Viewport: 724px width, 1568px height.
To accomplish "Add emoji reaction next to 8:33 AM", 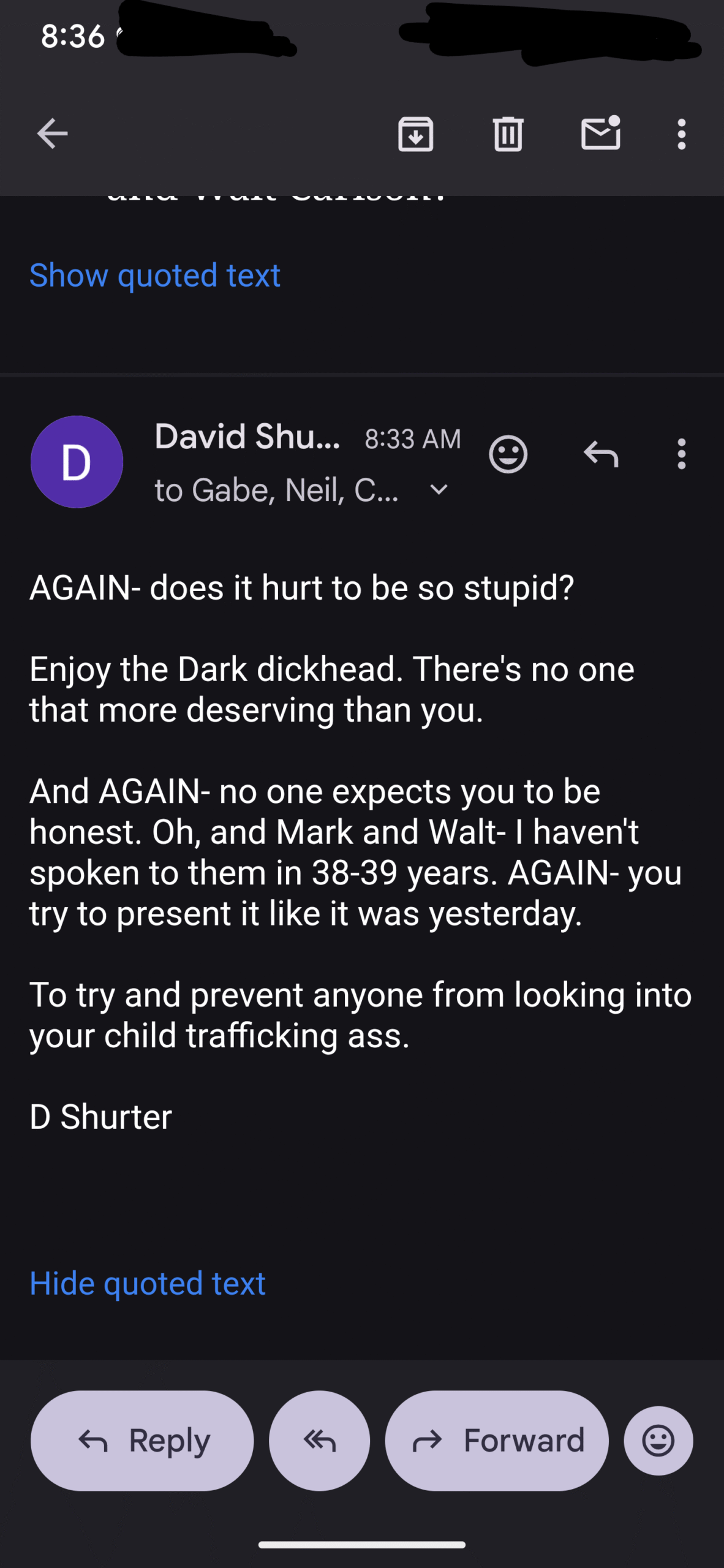I will pos(508,454).
